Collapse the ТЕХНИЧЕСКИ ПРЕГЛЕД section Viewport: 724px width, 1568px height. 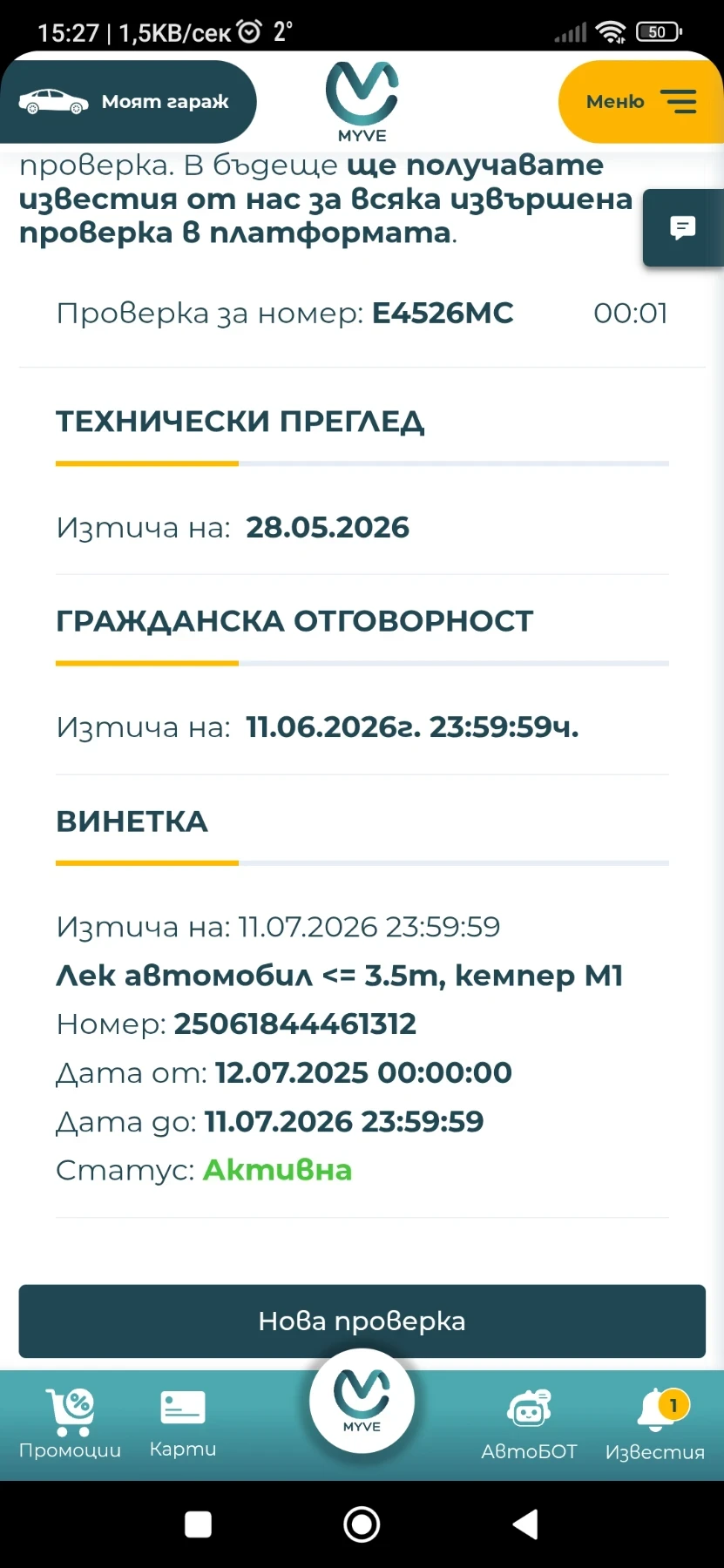(x=240, y=422)
